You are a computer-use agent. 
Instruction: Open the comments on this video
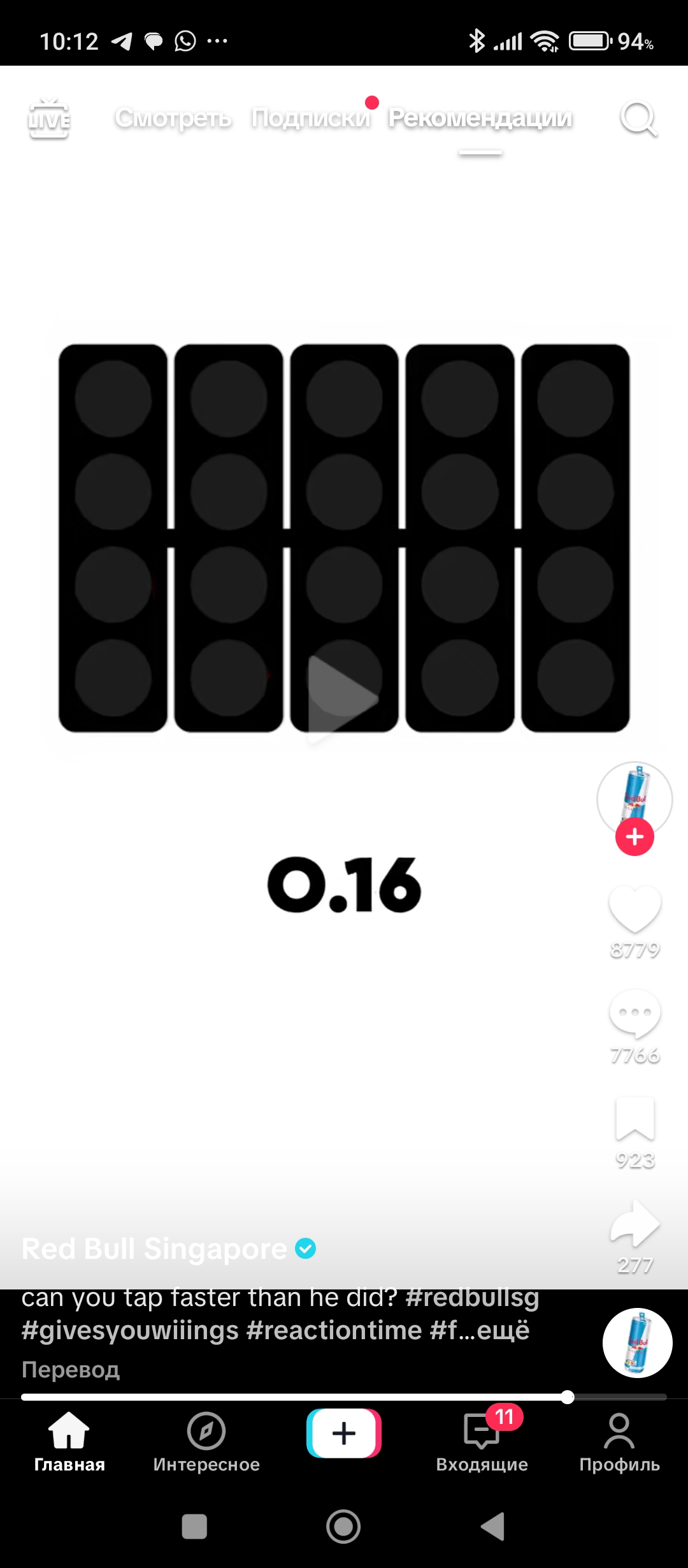(x=634, y=1014)
